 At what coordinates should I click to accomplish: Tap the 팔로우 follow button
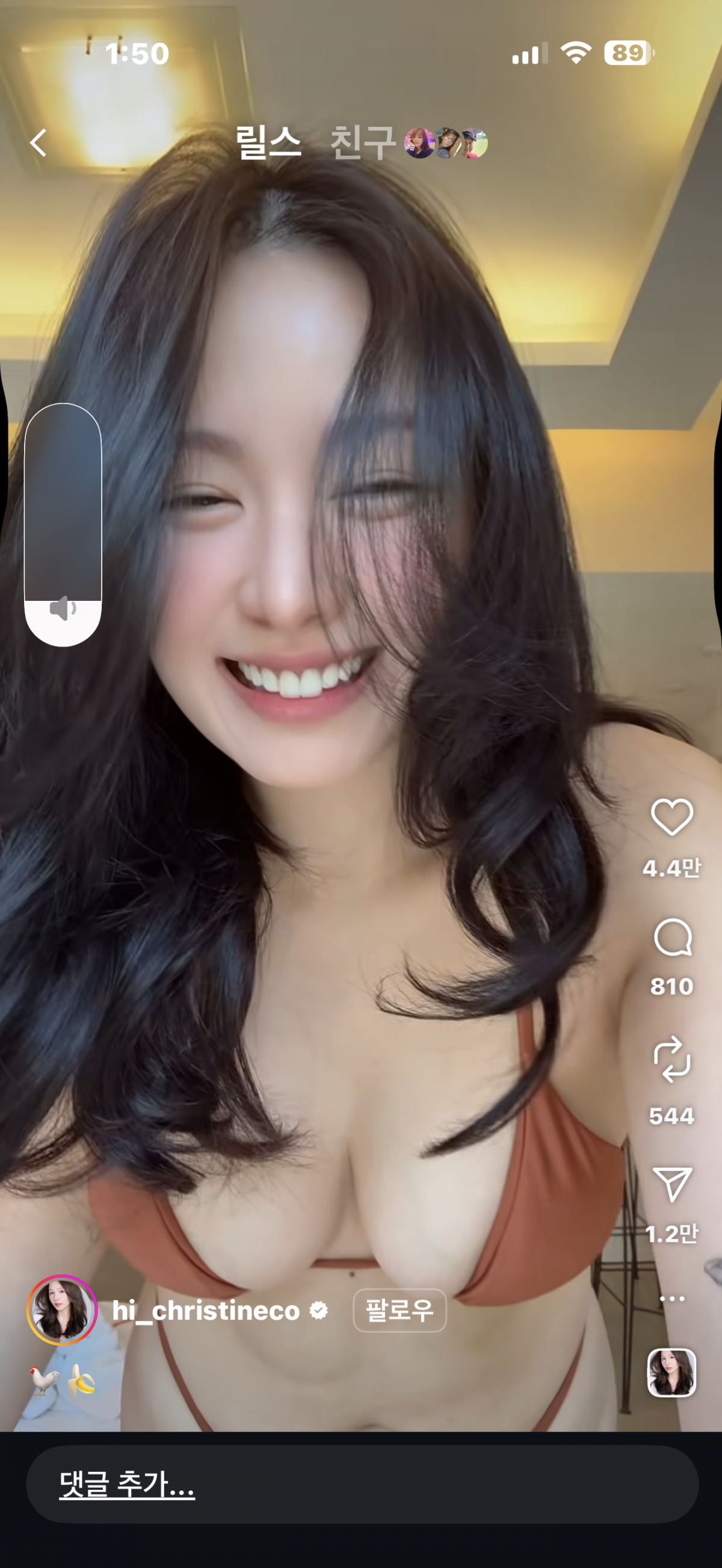point(400,1310)
